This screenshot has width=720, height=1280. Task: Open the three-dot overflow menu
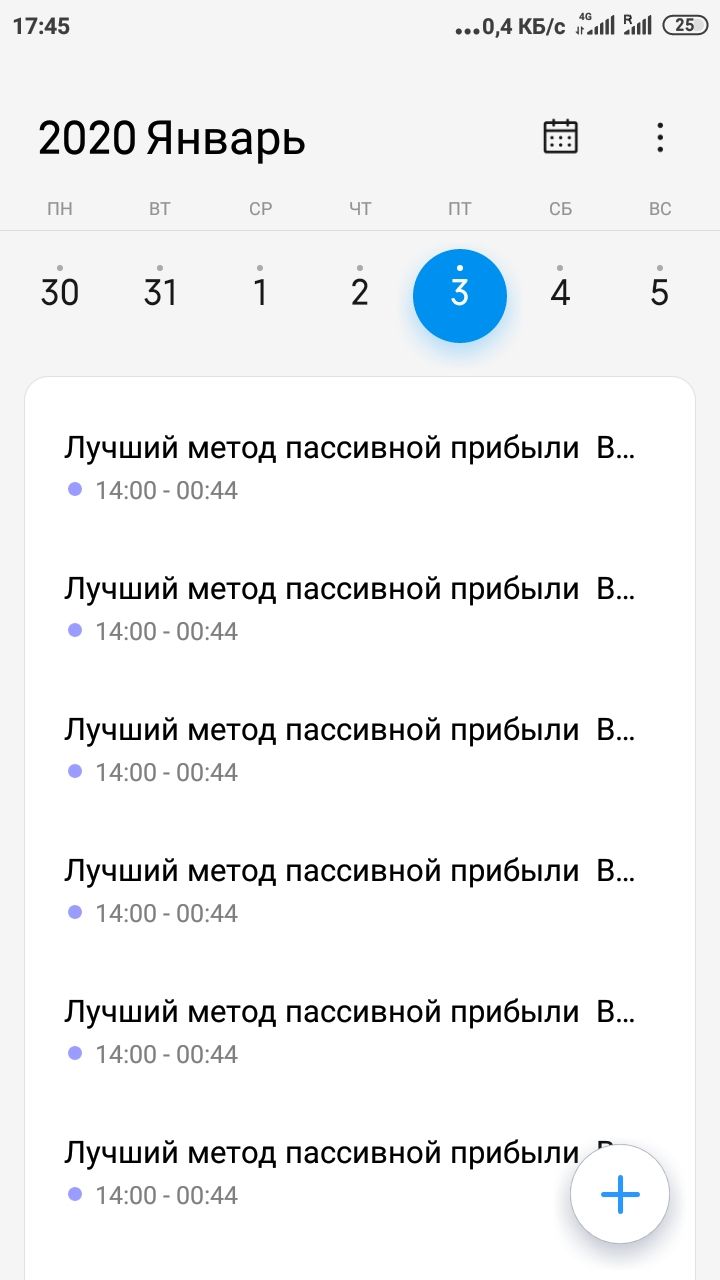(660, 137)
